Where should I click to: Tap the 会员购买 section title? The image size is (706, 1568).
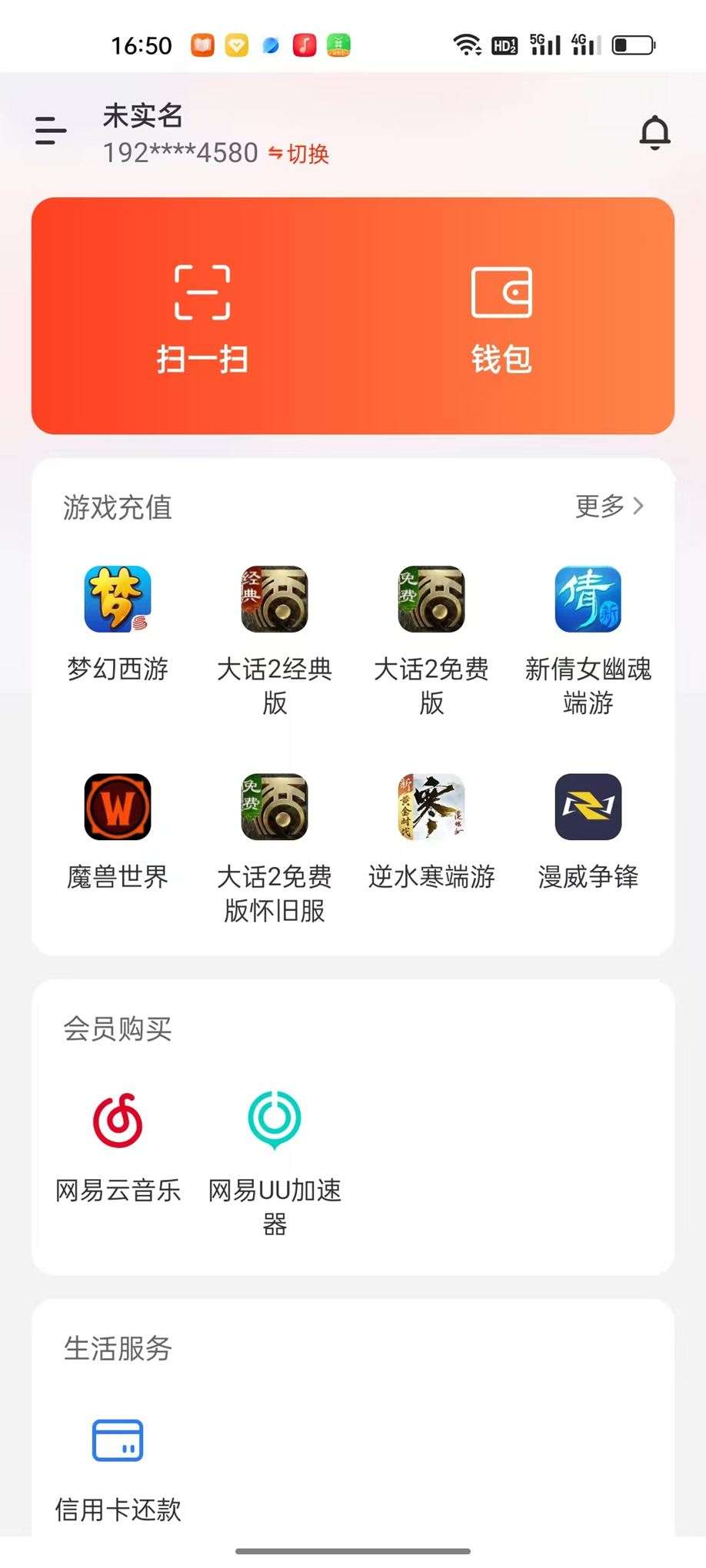(x=118, y=1029)
